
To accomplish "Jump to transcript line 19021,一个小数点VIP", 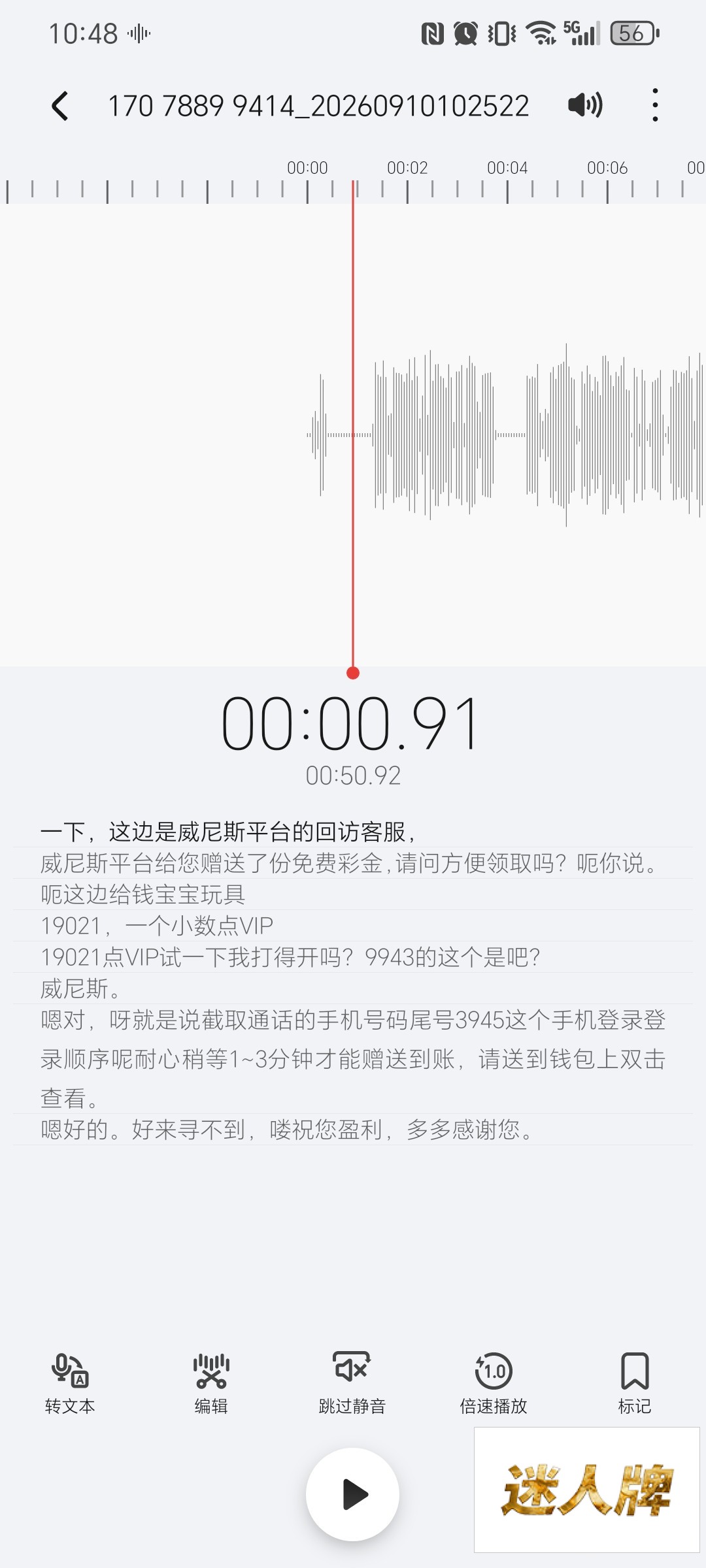I will coord(353,926).
